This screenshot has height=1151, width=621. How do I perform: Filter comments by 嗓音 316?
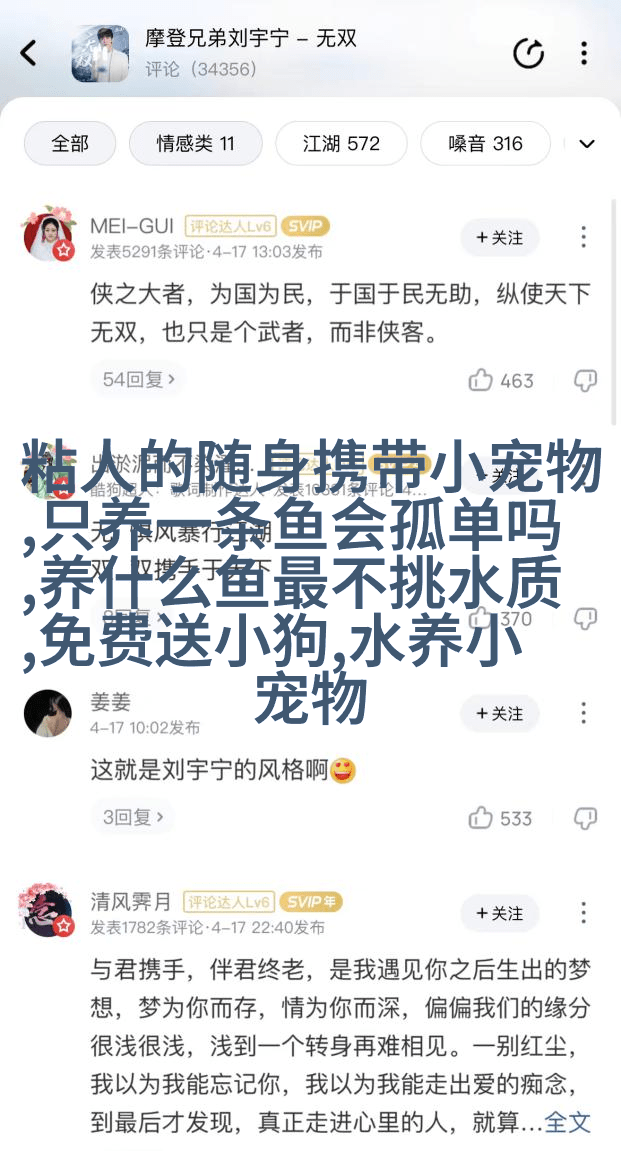(x=485, y=144)
